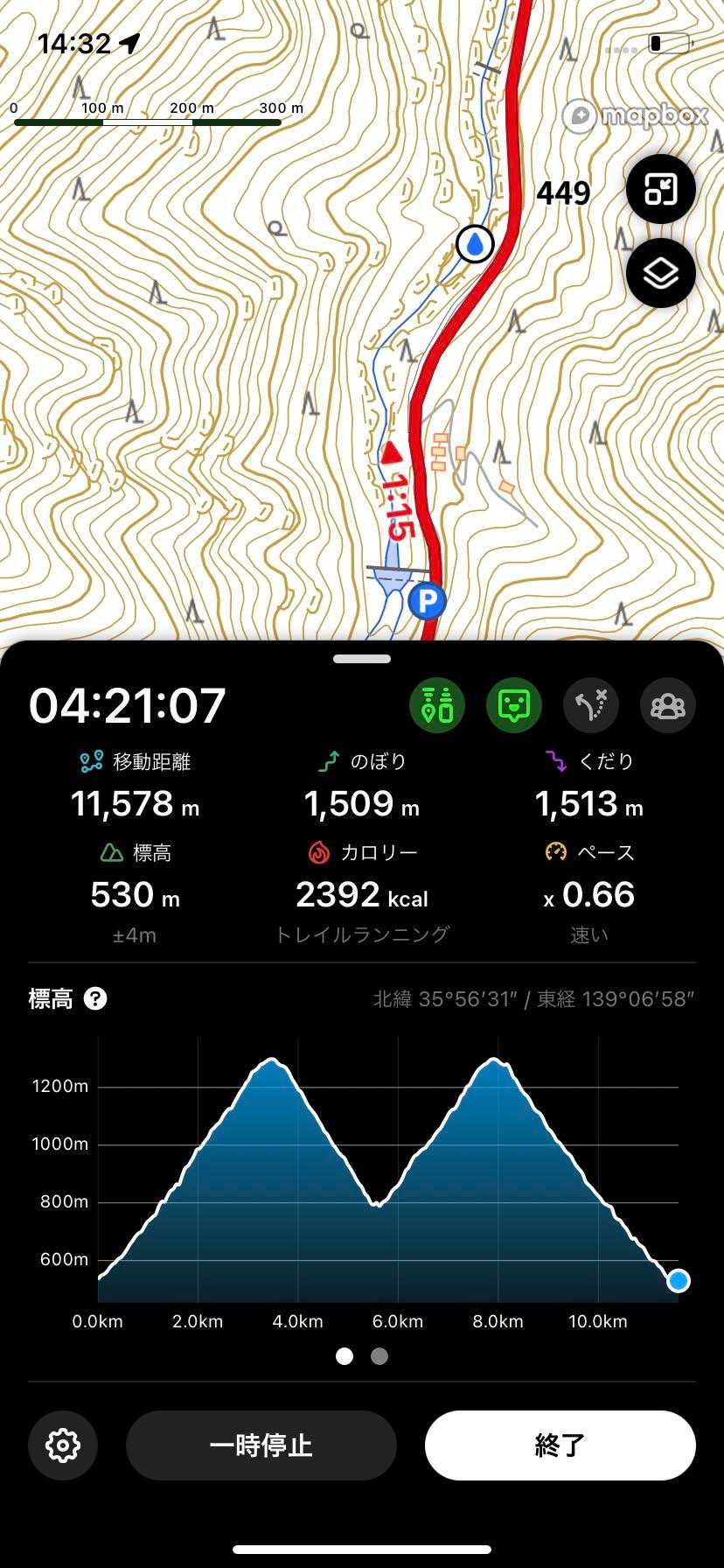Tap the water source marker on map
The height and width of the screenshot is (1568, 724).
click(x=475, y=244)
